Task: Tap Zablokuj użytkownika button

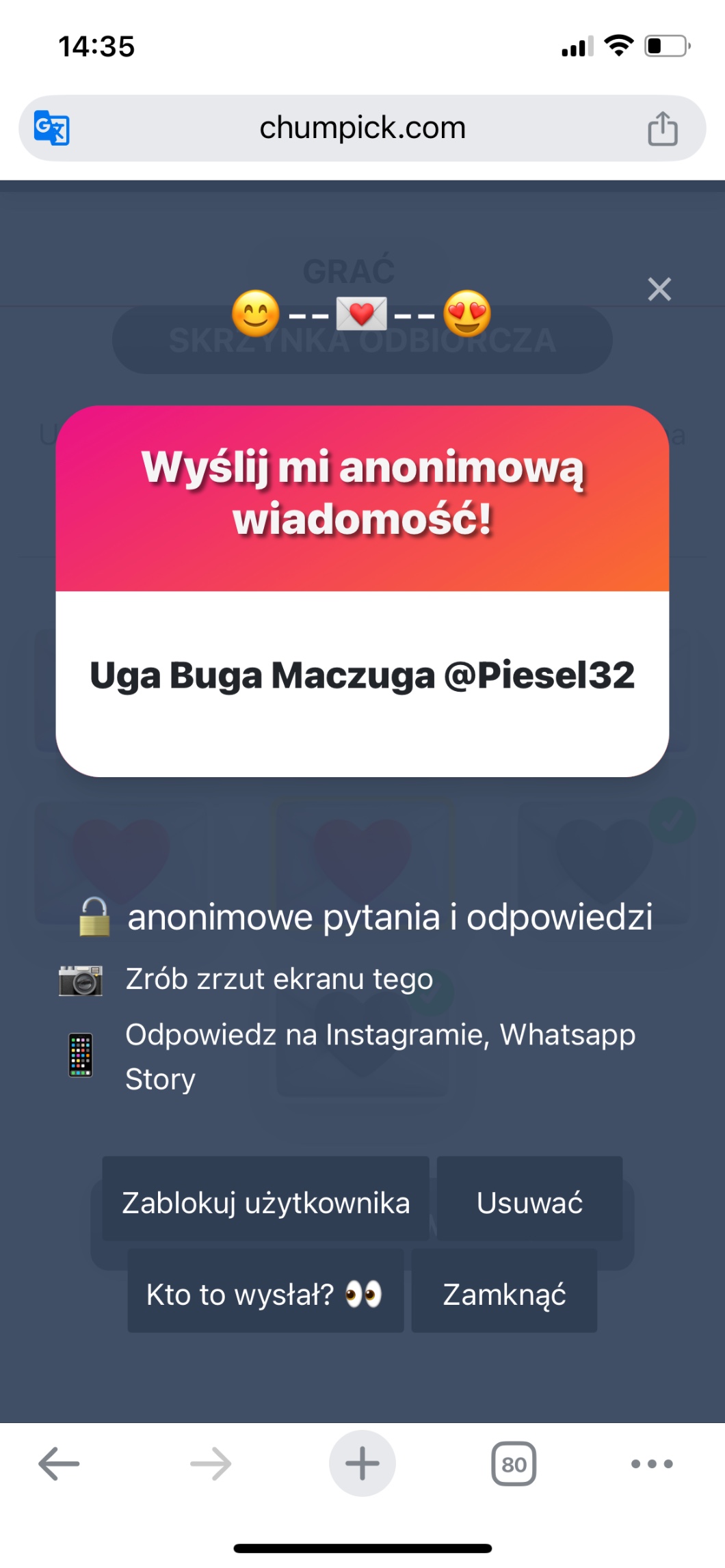Action: 265,1202
